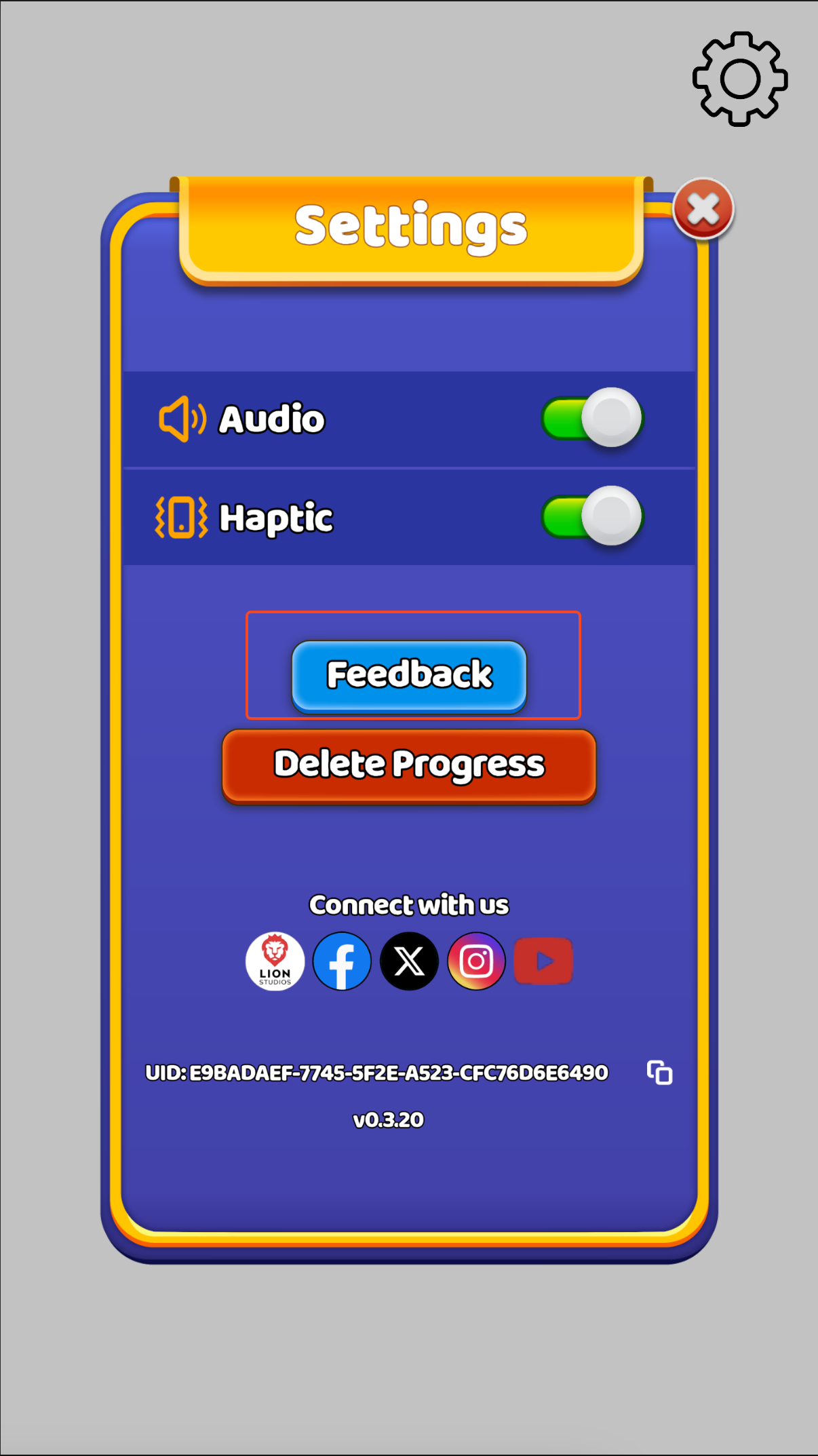Tap the gear settings icon
The image size is (818, 1456).
pyautogui.click(x=739, y=79)
